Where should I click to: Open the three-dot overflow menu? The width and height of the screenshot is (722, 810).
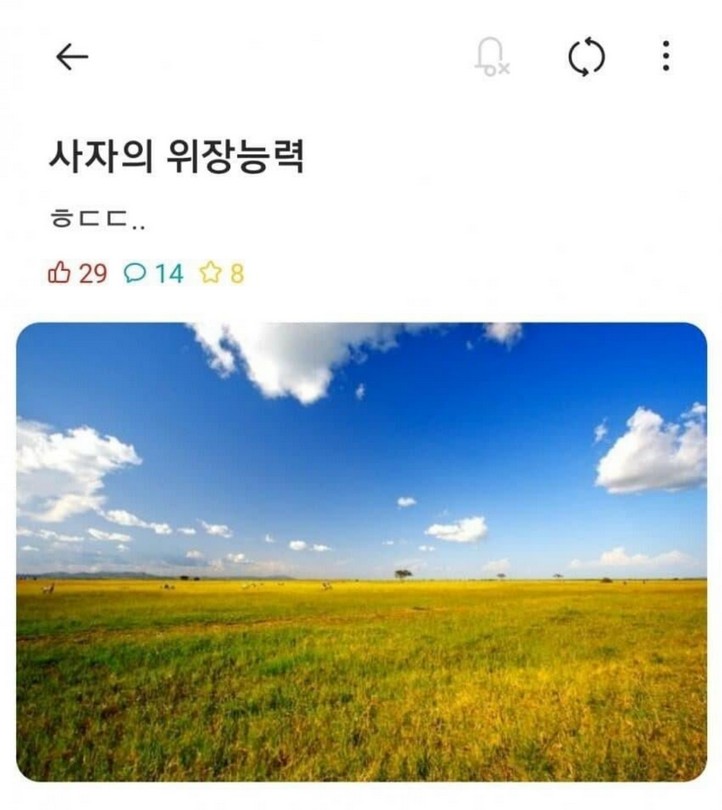point(666,57)
